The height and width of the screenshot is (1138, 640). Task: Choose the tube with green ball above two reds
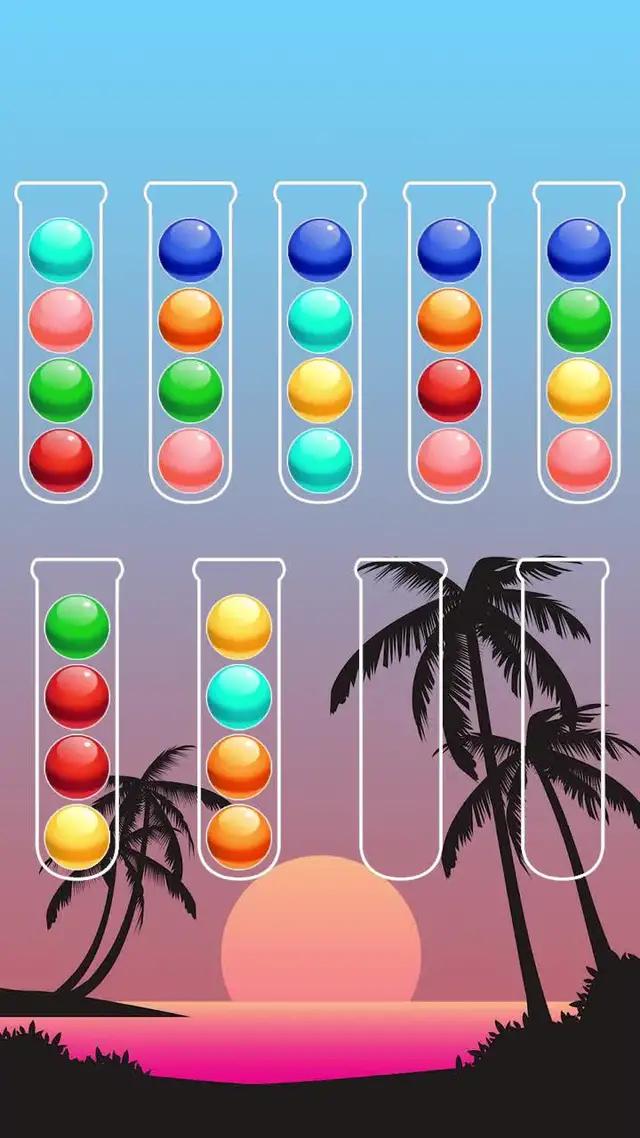click(77, 717)
